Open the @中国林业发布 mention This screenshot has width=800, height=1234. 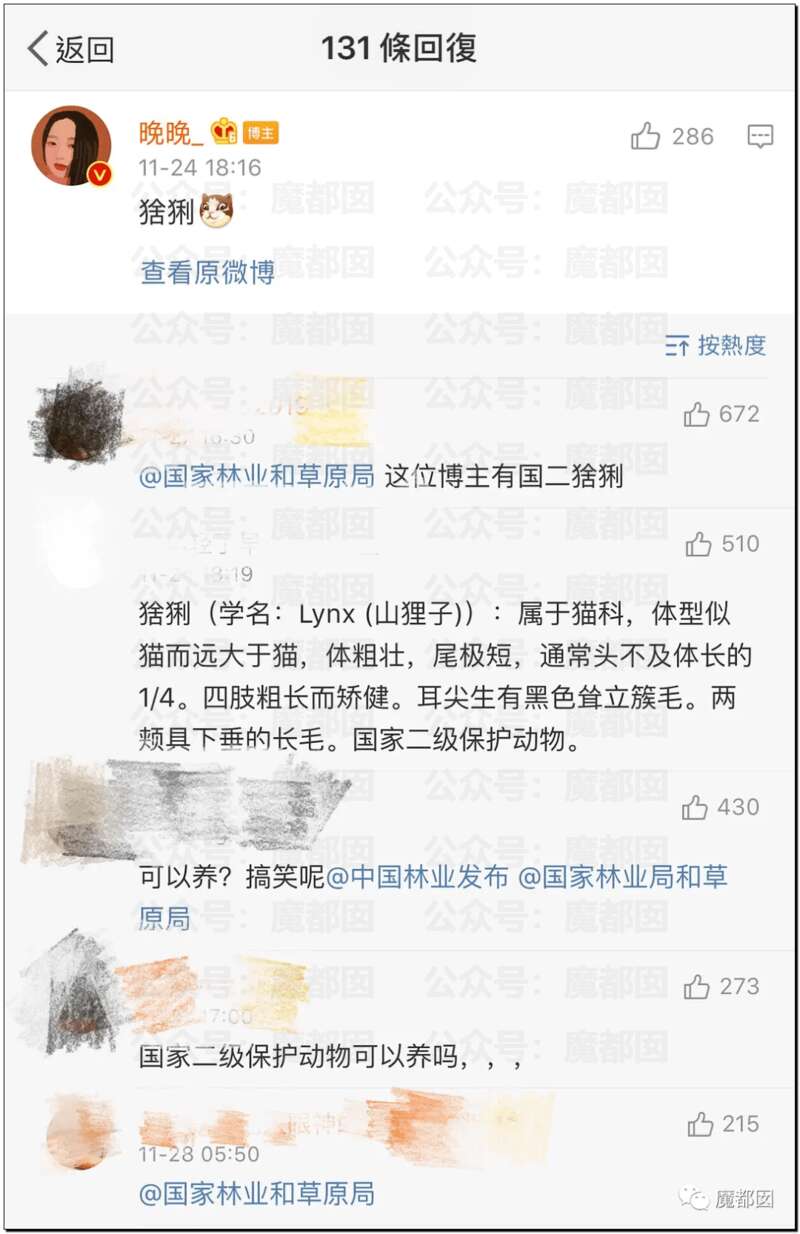tap(417, 878)
